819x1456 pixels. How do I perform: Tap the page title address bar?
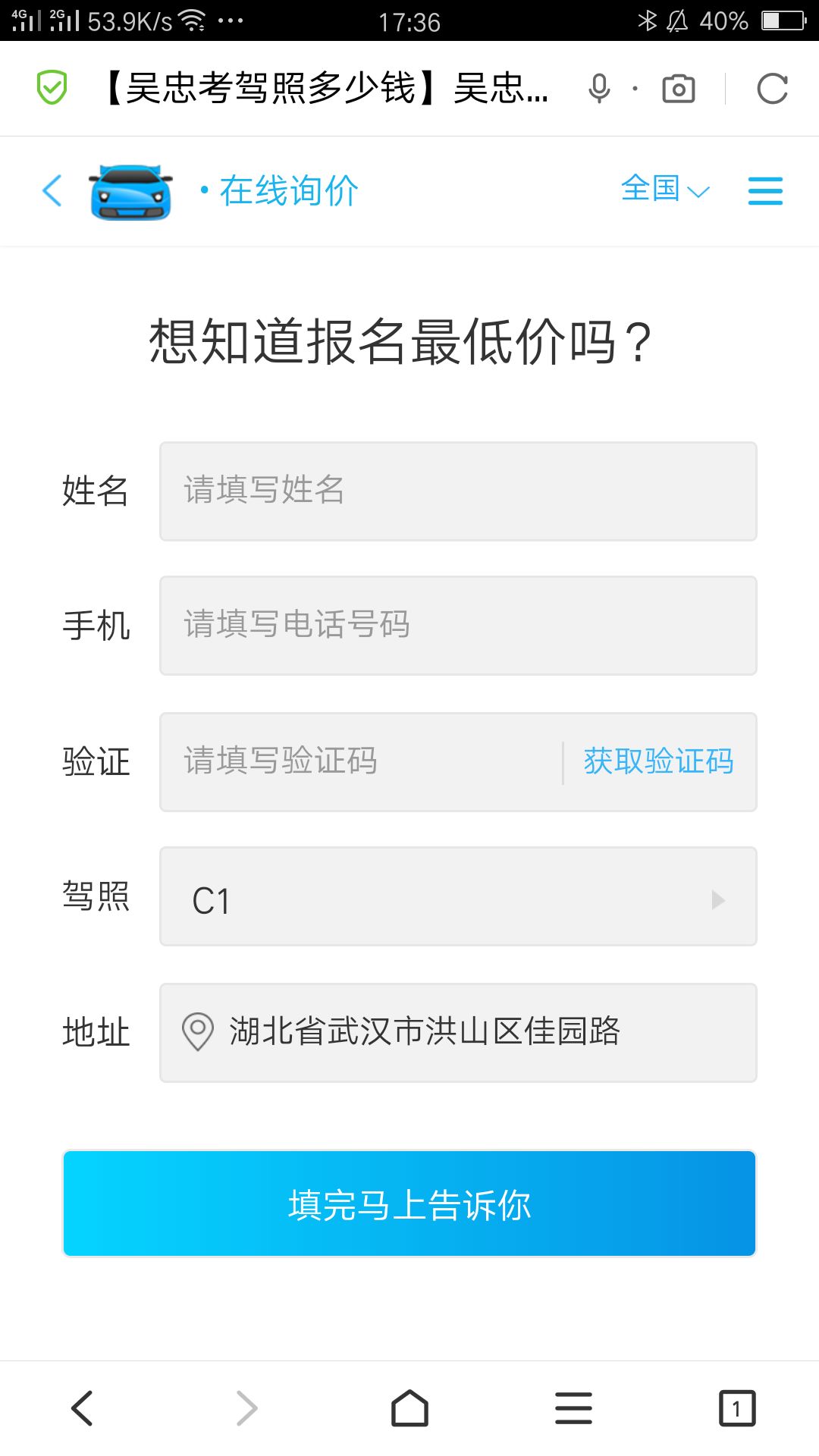pos(326,89)
